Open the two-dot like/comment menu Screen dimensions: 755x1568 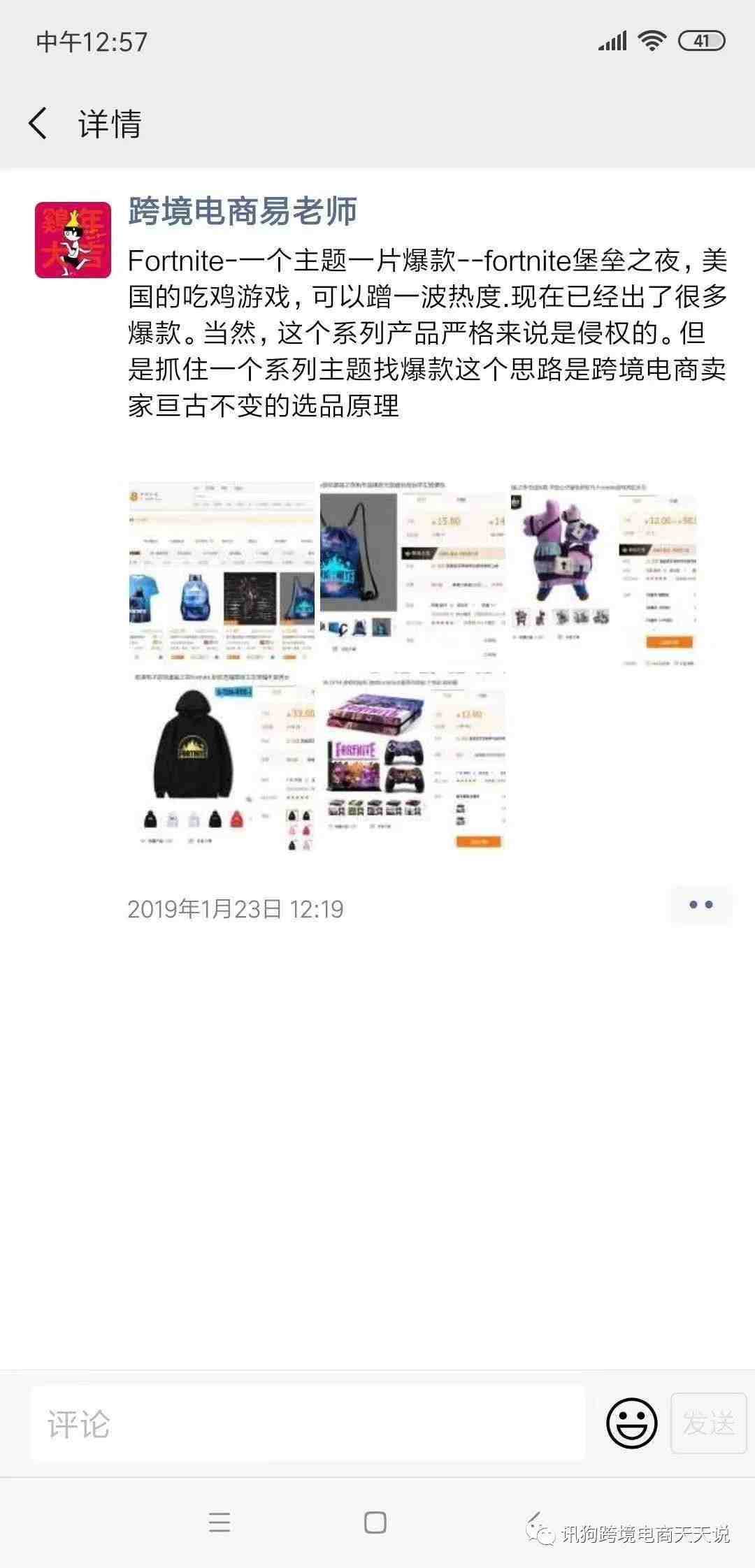(x=700, y=905)
